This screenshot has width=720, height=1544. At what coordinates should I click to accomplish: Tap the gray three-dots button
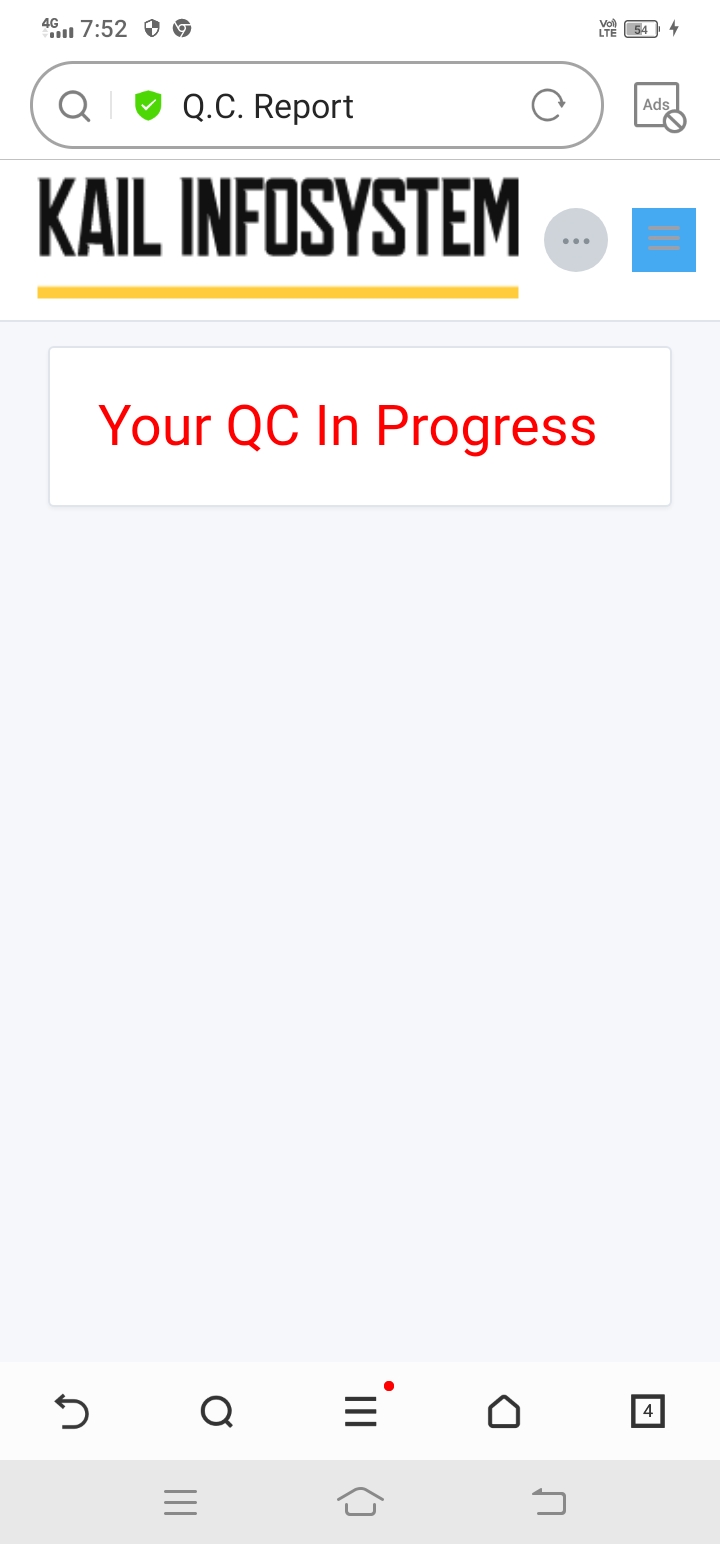point(576,240)
